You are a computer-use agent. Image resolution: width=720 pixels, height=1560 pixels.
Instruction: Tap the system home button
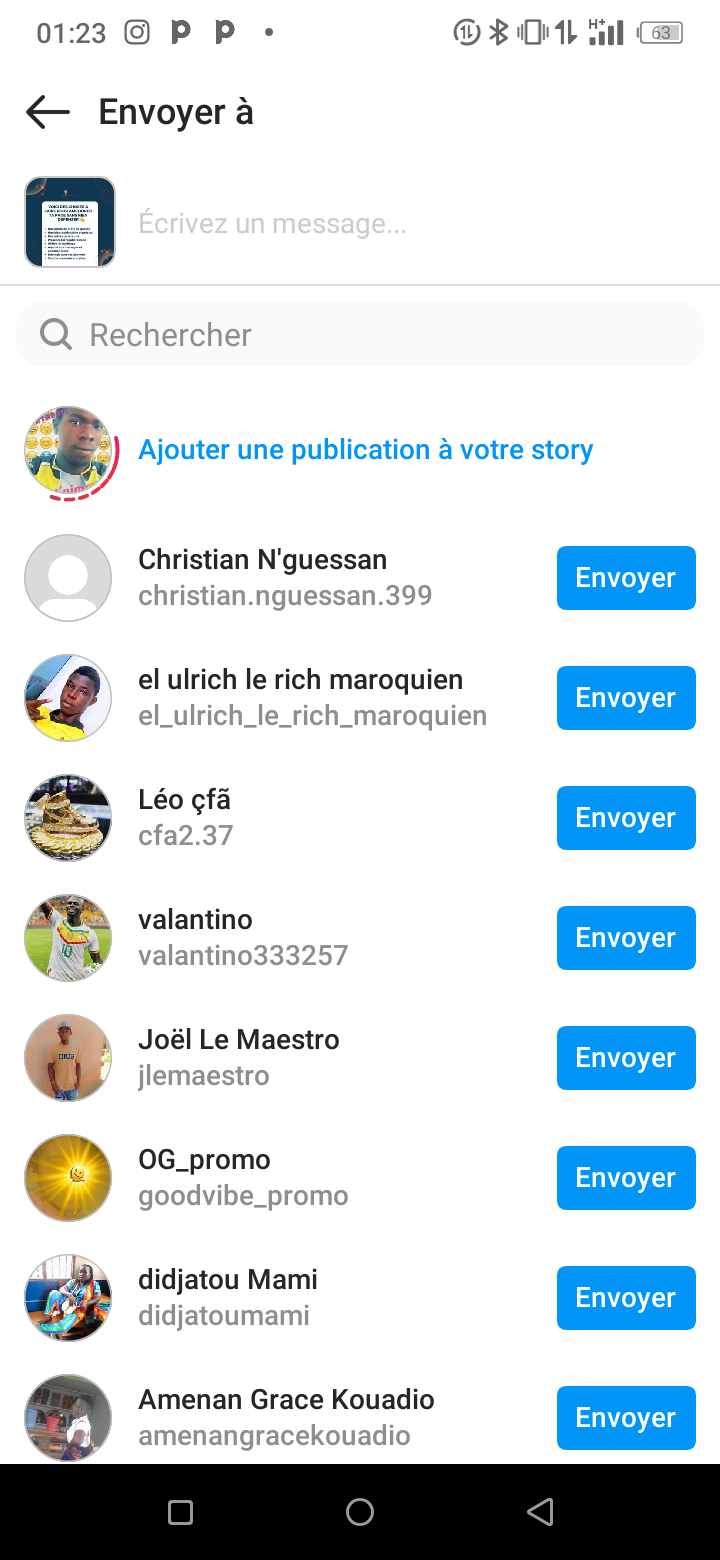360,1512
